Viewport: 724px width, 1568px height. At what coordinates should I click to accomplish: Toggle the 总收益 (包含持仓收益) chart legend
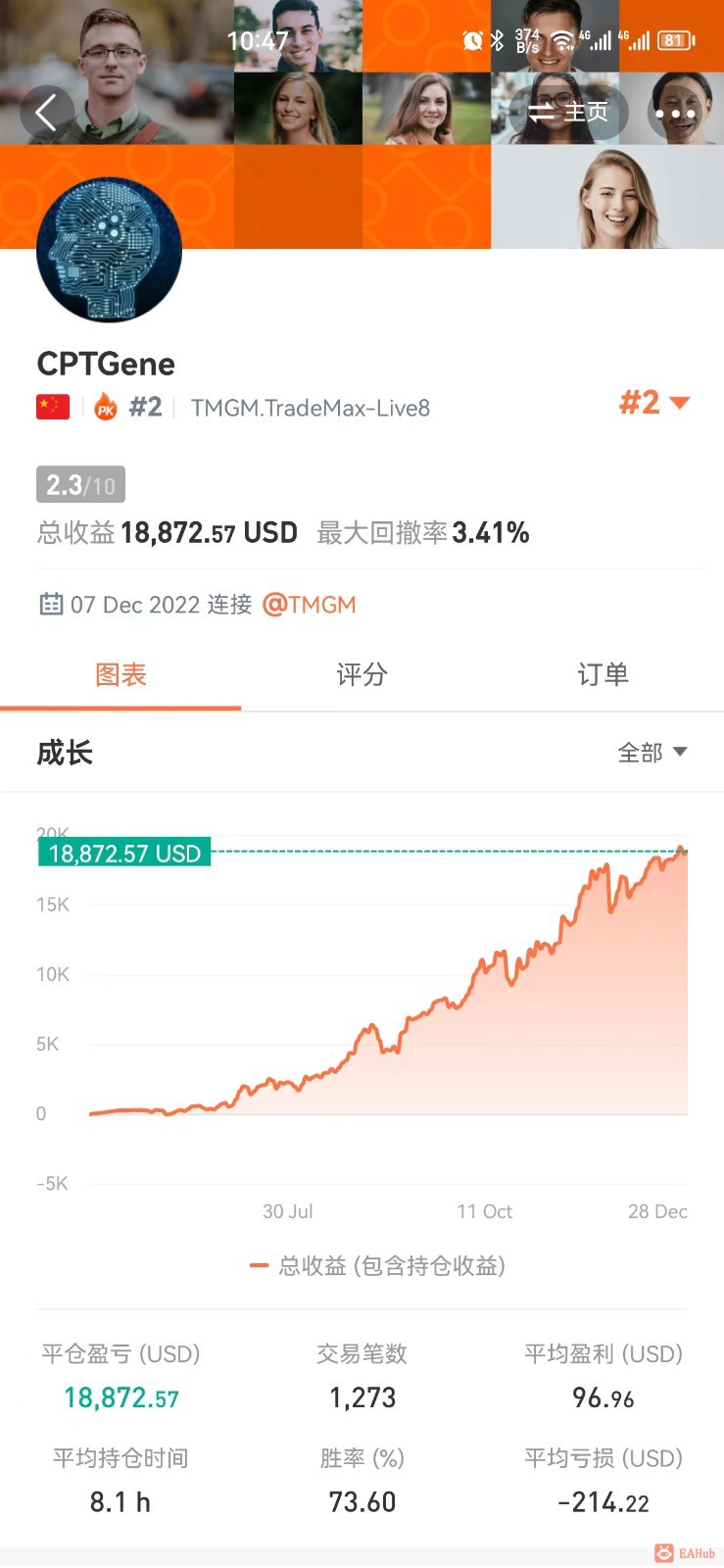tap(378, 1266)
